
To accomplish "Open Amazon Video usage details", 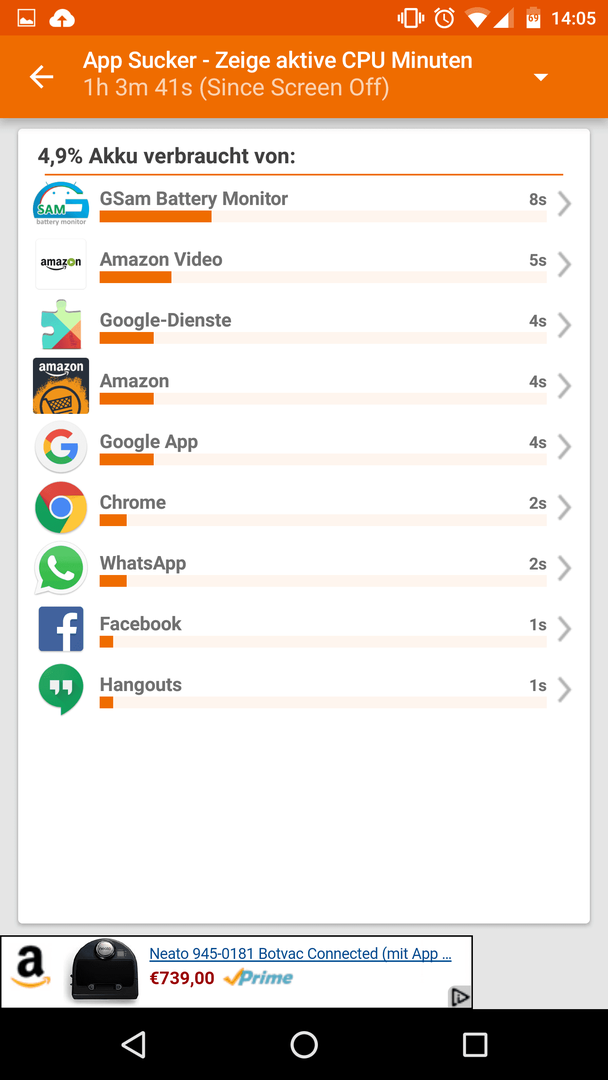I will click(304, 264).
